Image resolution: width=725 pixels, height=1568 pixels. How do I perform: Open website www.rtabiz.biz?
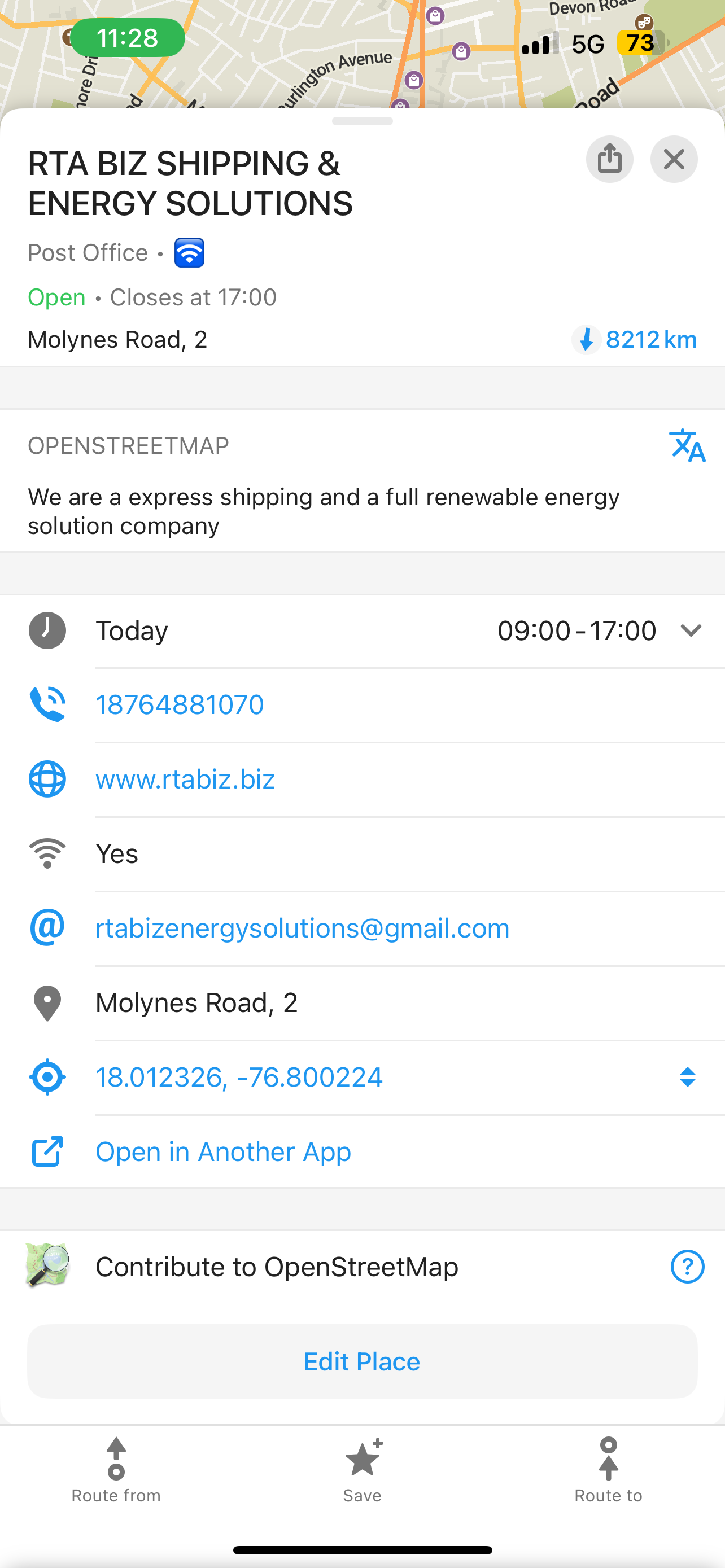185,779
